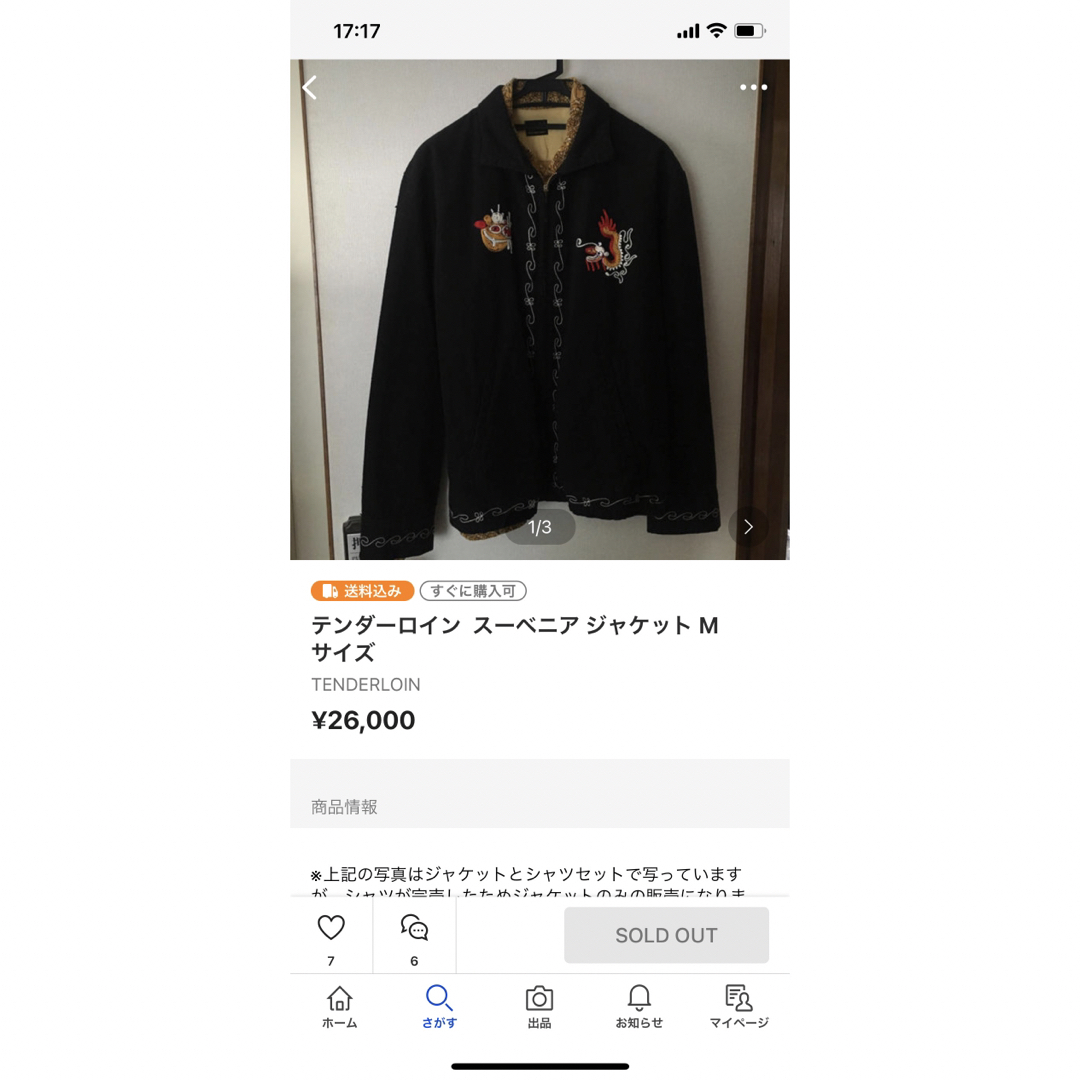The width and height of the screenshot is (1080, 1080).
Task: Go back using the top-left arrow
Action: [310, 88]
